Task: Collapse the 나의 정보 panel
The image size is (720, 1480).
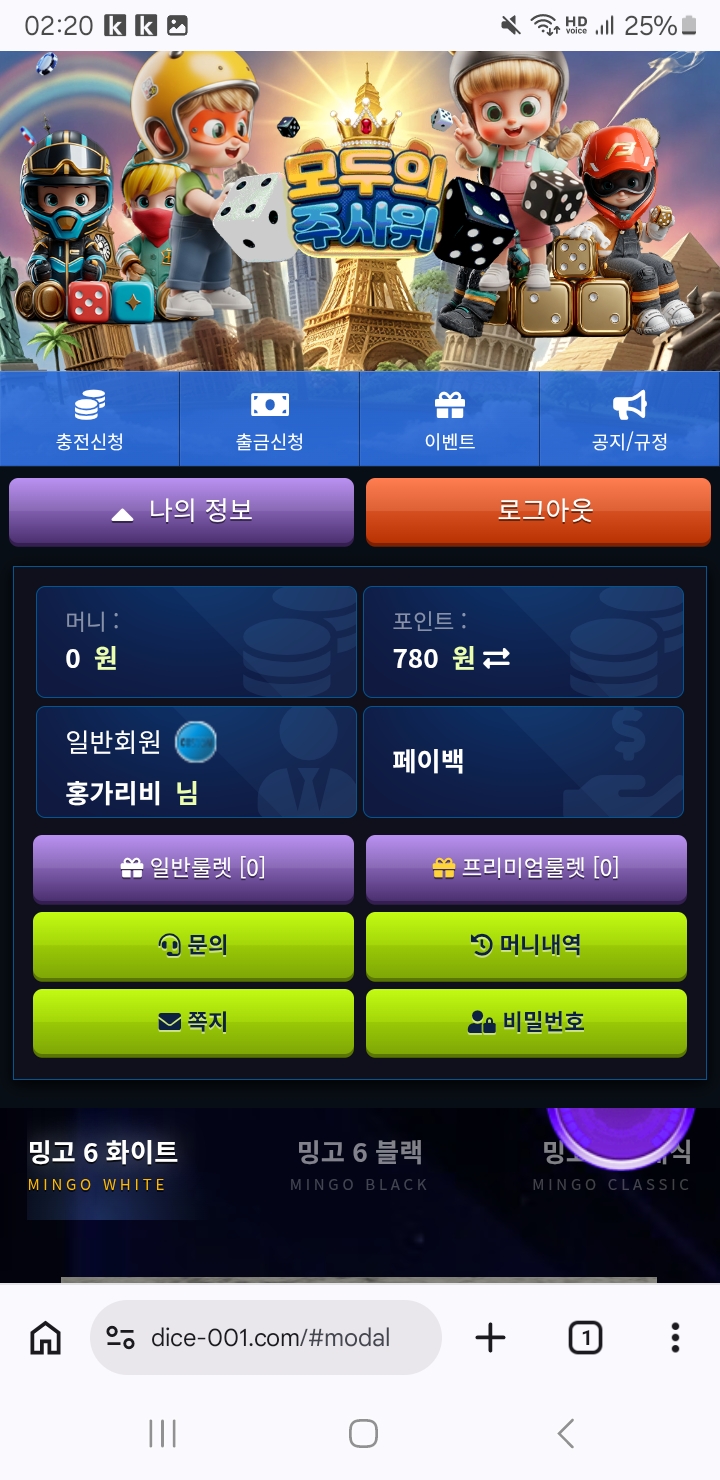Action: click(x=181, y=511)
